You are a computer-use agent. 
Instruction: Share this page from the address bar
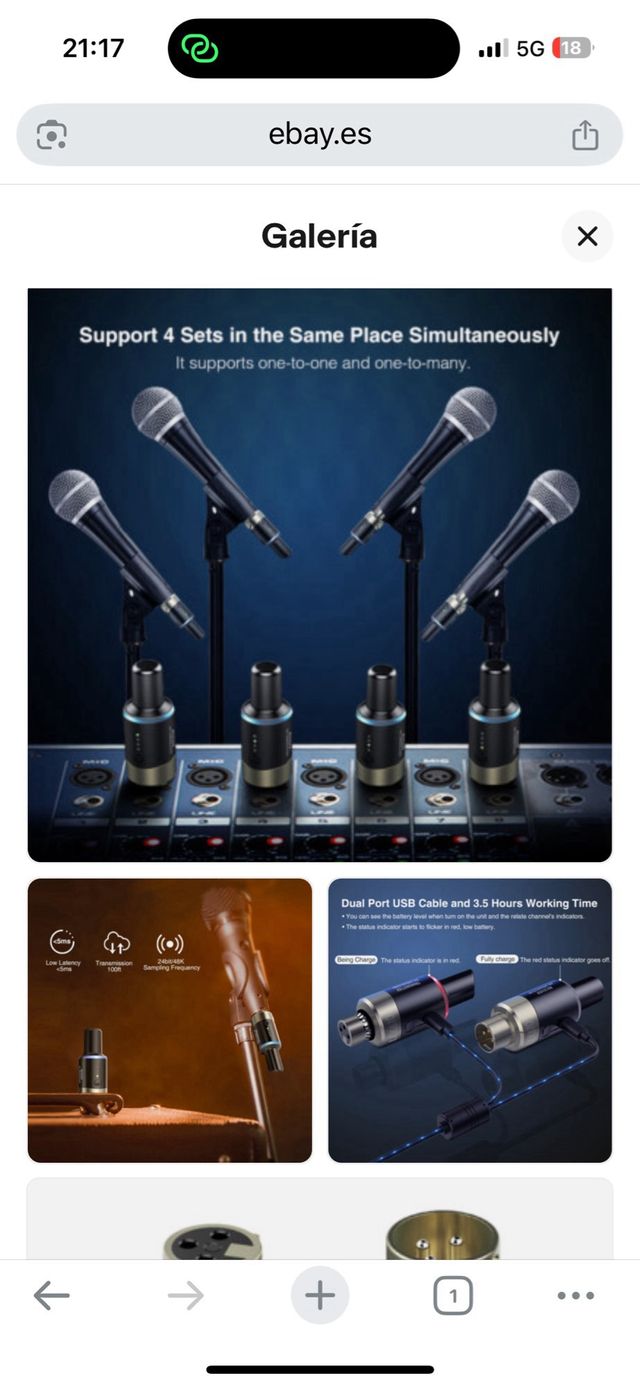[585, 135]
